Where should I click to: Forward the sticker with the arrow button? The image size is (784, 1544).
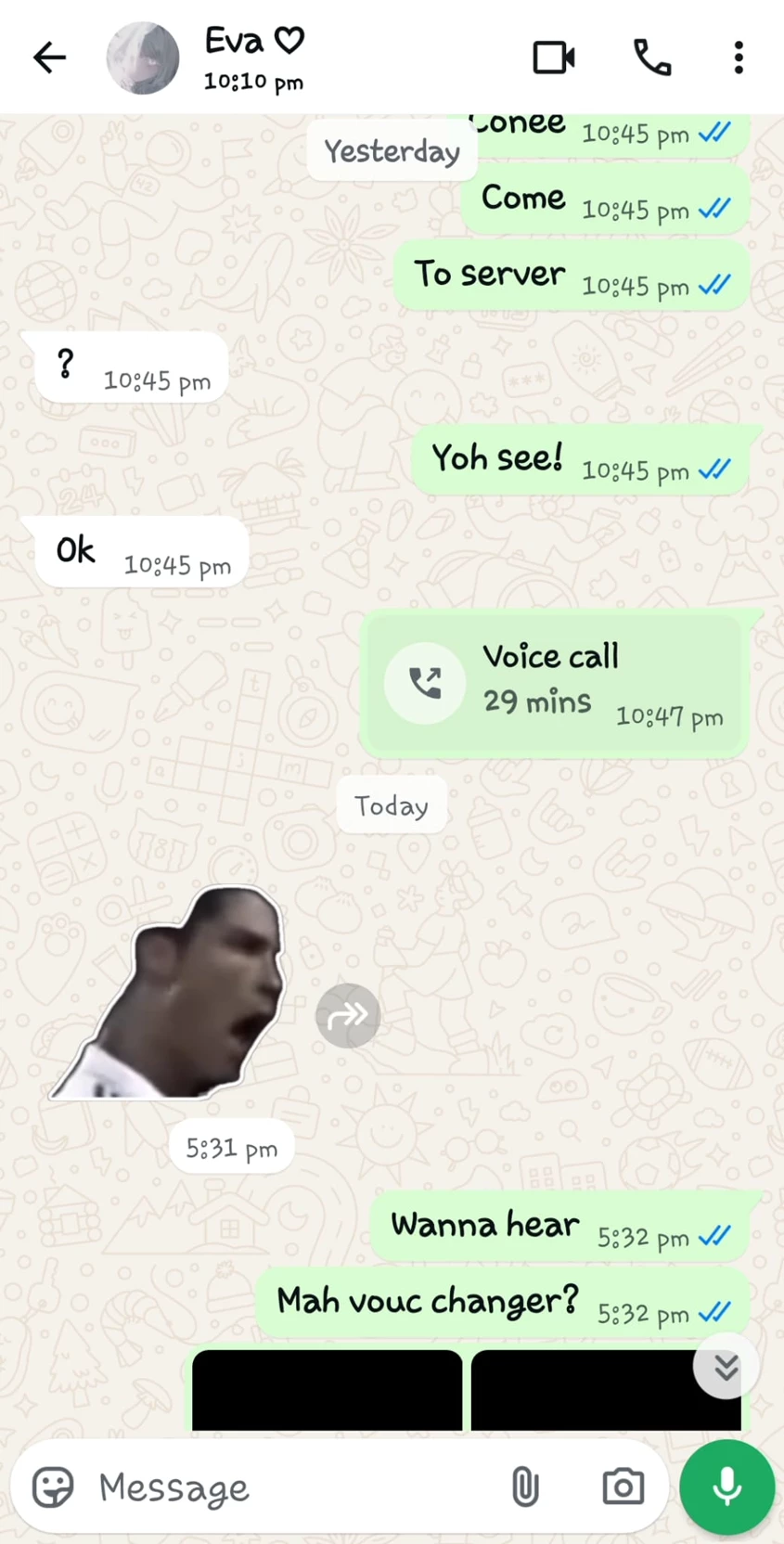(x=348, y=1016)
